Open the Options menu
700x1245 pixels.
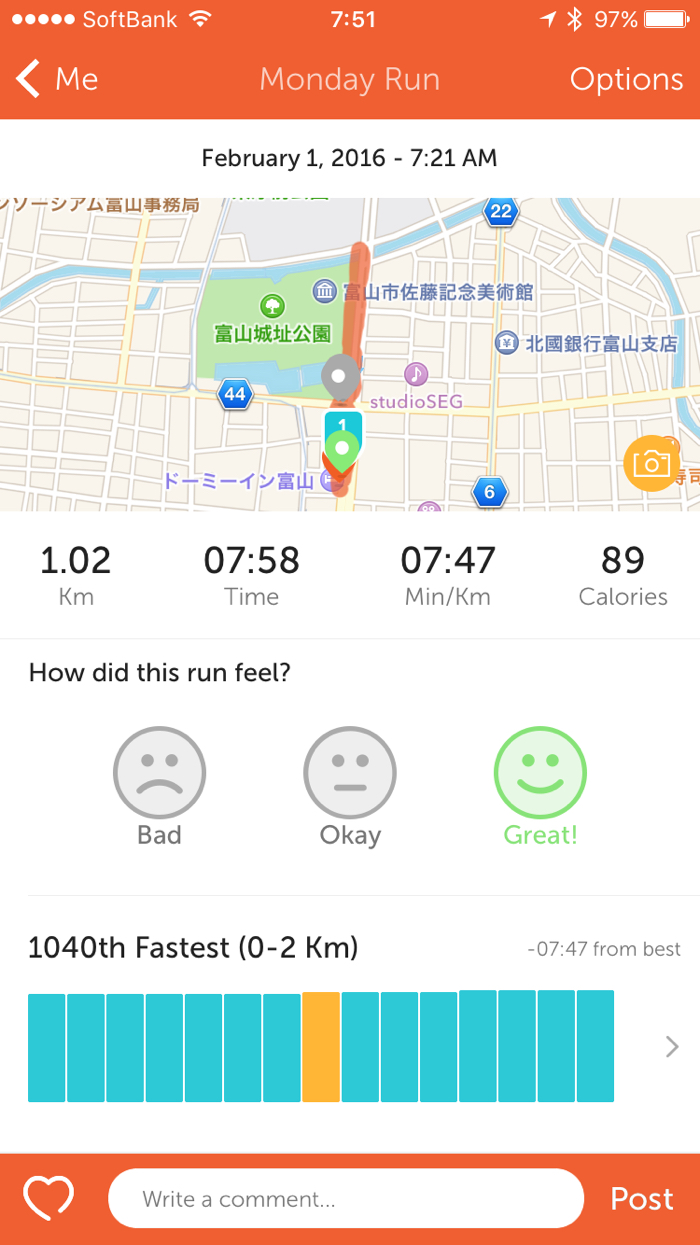626,80
